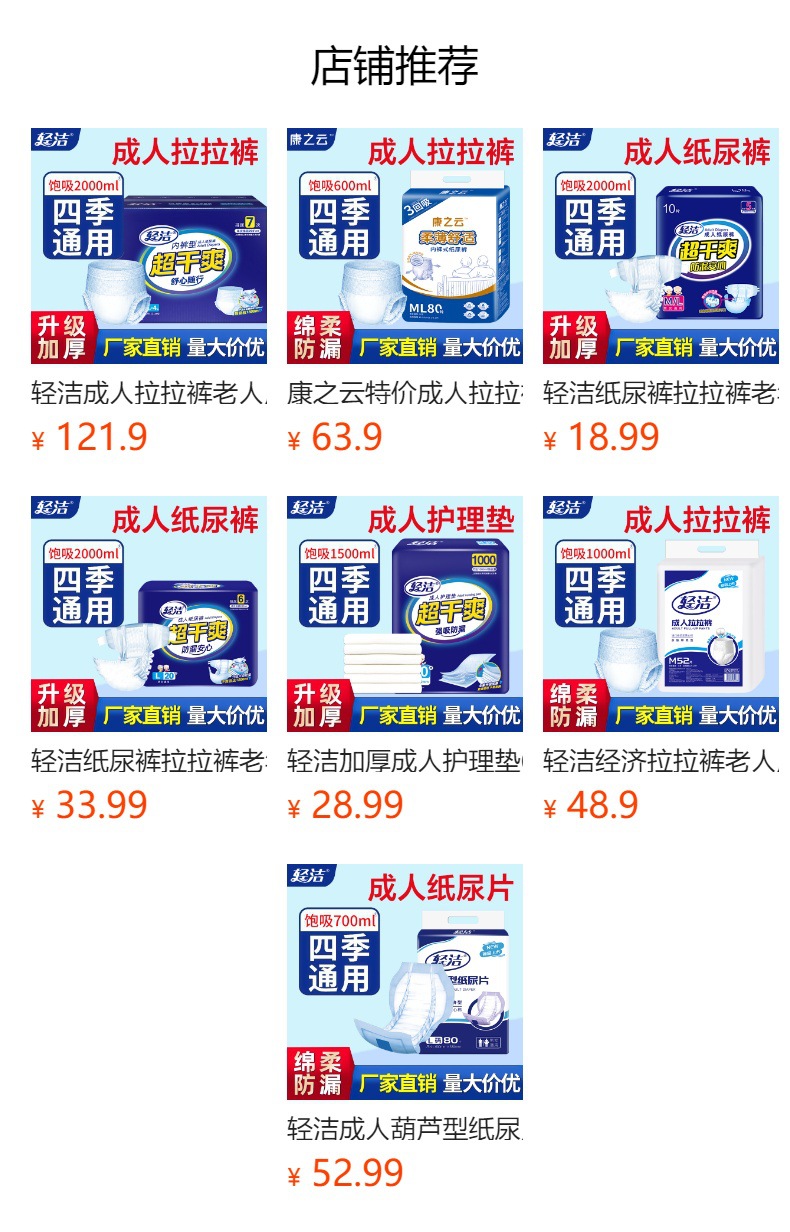View the 康之云特价成人拉拉裤 item at ¥63.9

pos(405,246)
